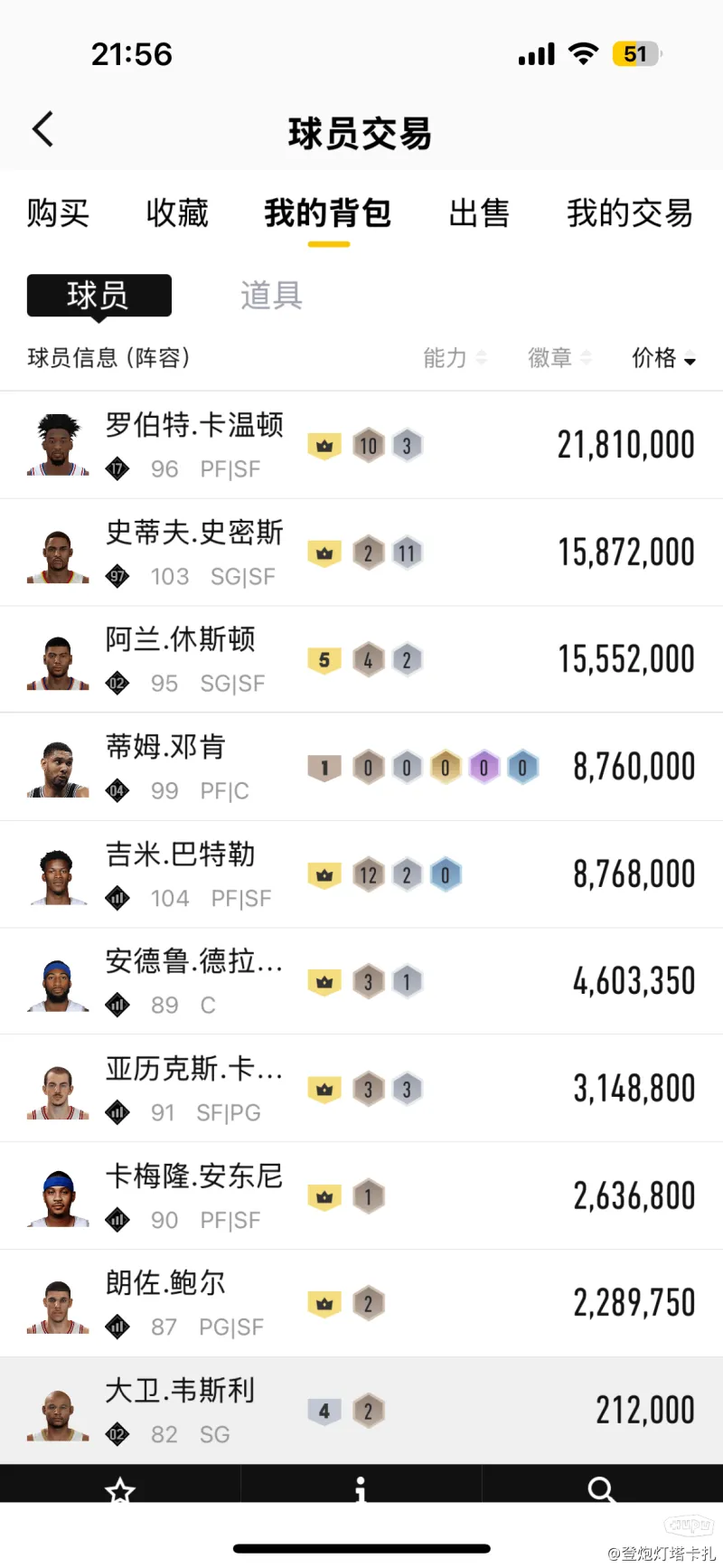Select 卡梅隆.安东尼 from backpack
This screenshot has height=1568, width=723.
tap(361, 1196)
